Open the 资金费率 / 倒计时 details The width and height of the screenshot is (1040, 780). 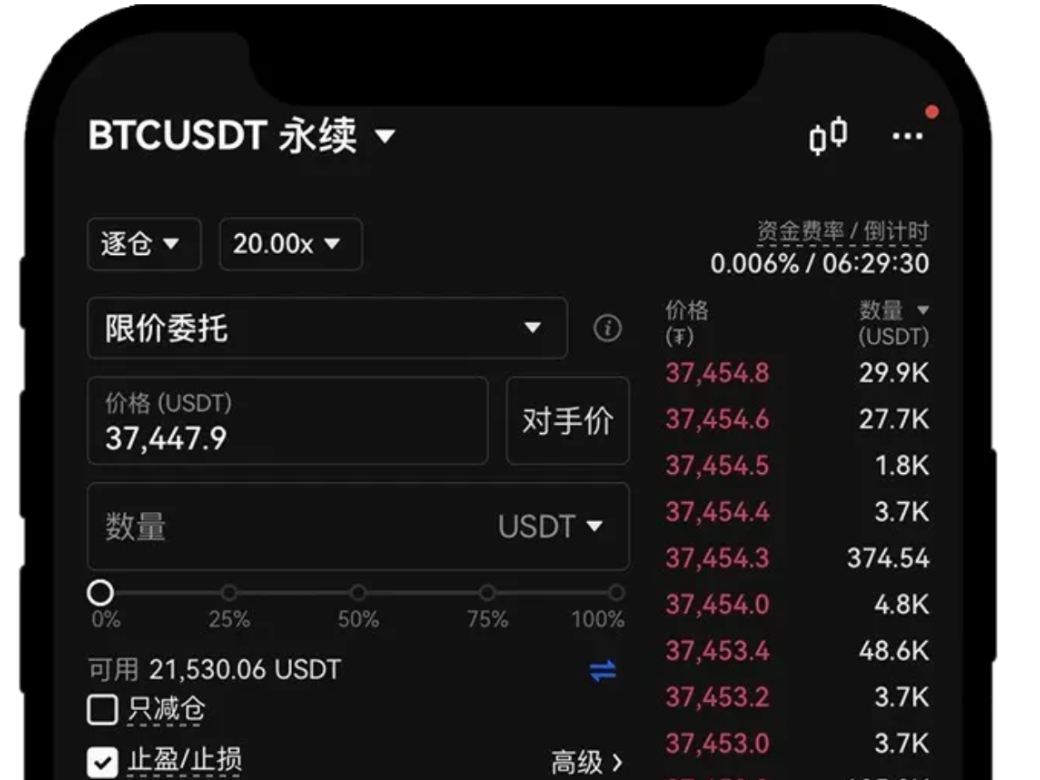pos(842,233)
